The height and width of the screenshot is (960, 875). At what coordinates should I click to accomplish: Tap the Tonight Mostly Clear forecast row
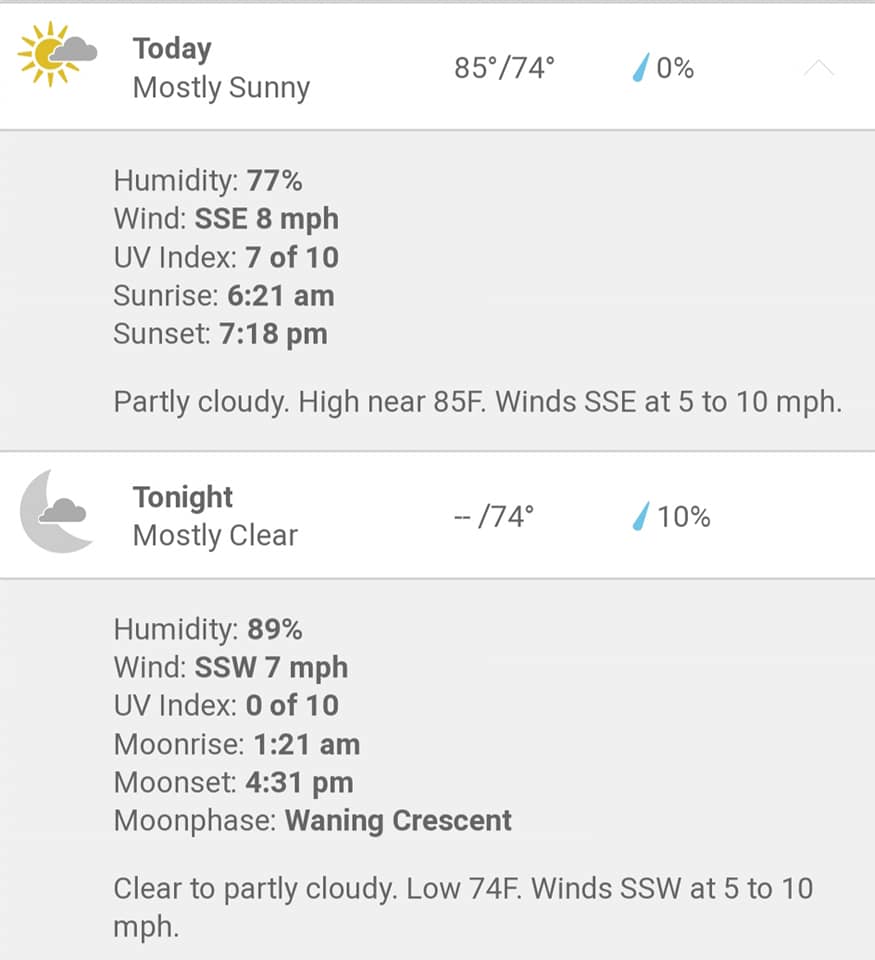click(x=437, y=516)
